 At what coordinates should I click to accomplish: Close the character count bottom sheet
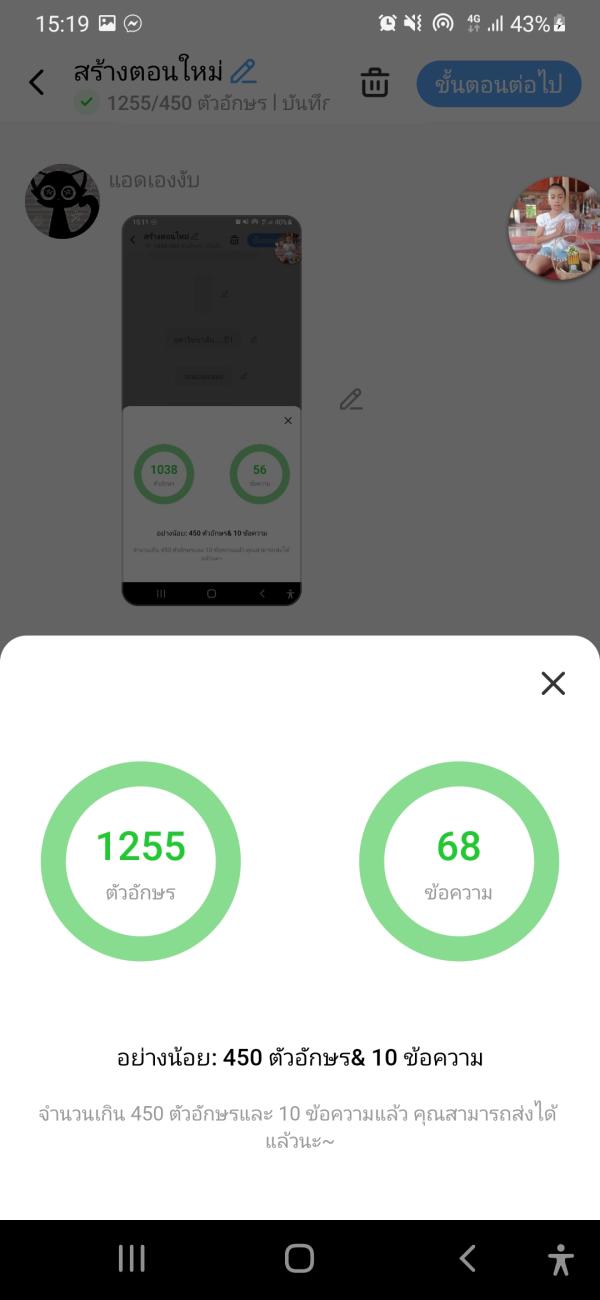coord(553,683)
